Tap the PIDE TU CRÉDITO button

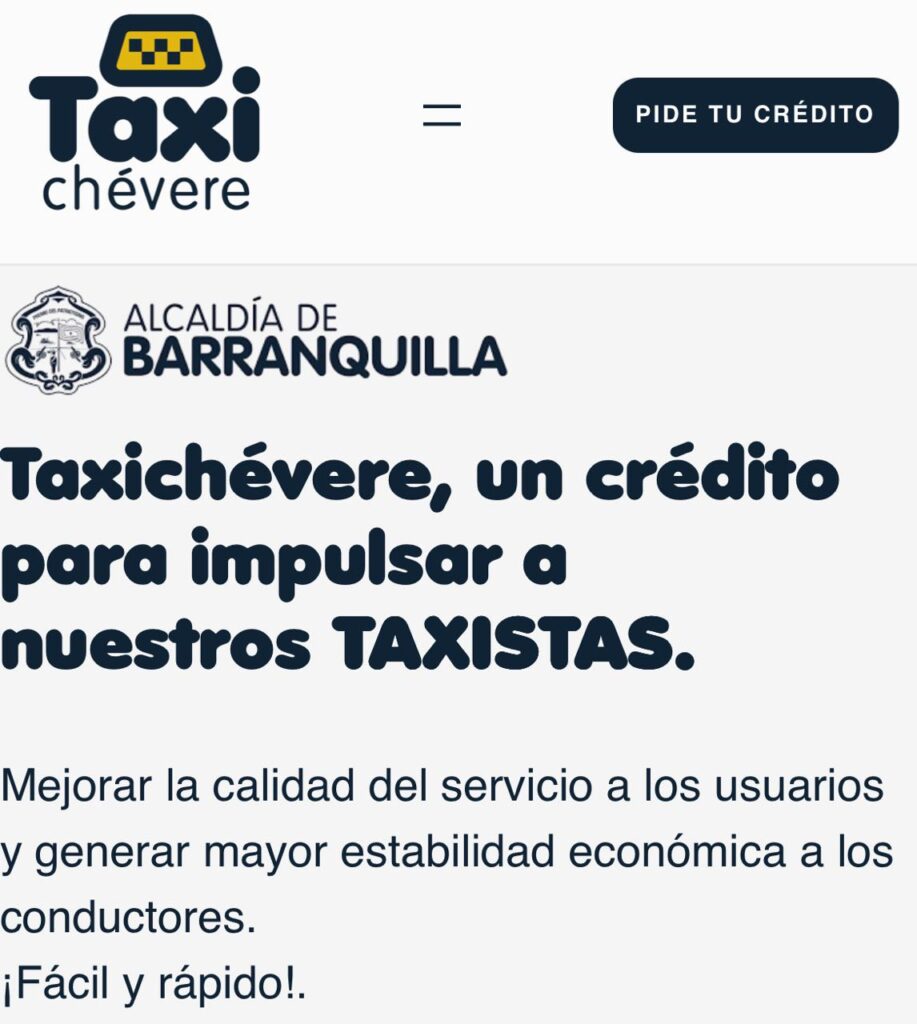[755, 115]
